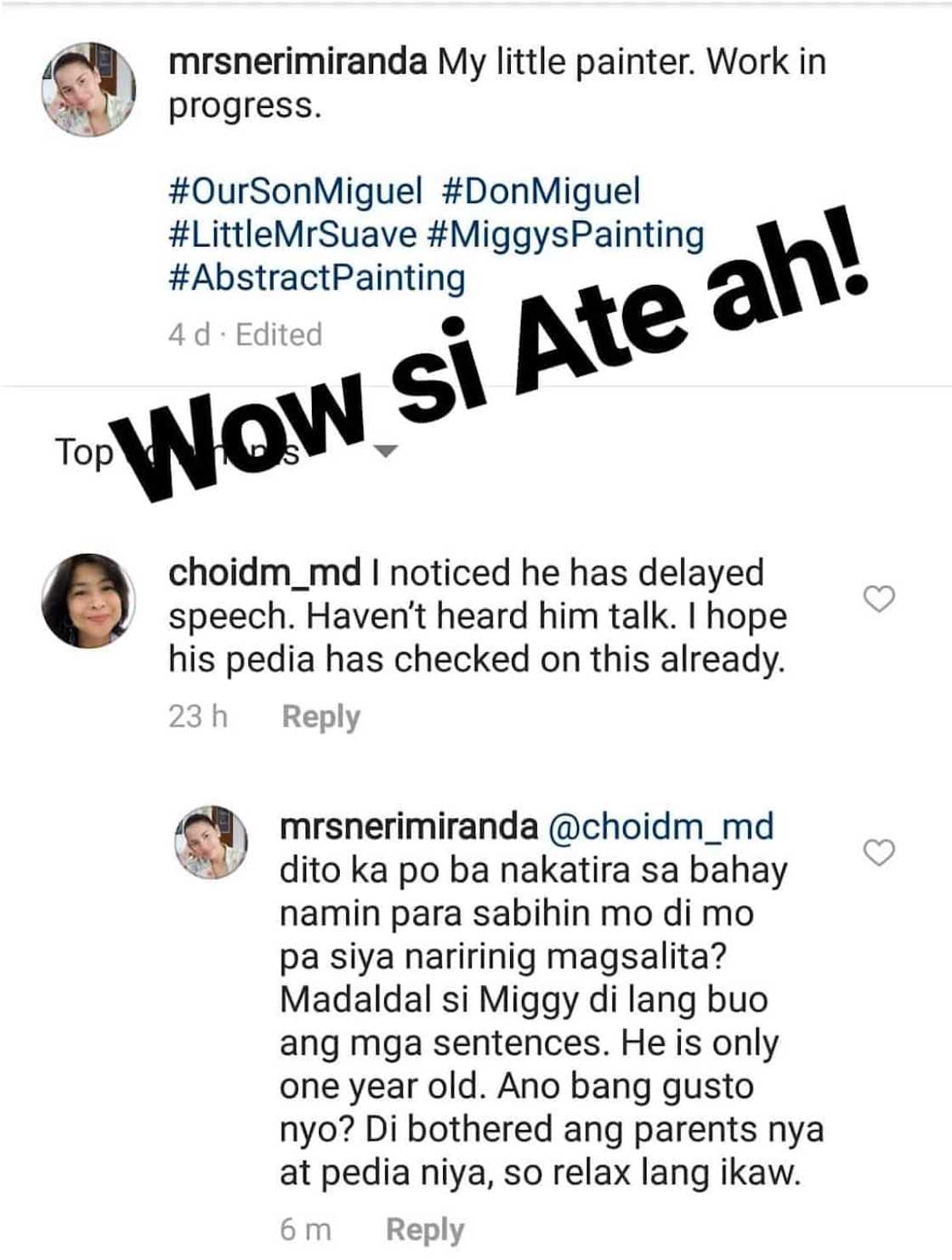The image size is (952, 1260).
Task: Like mrsnerimiranda's reply to choidm_md
Action: coord(879,852)
